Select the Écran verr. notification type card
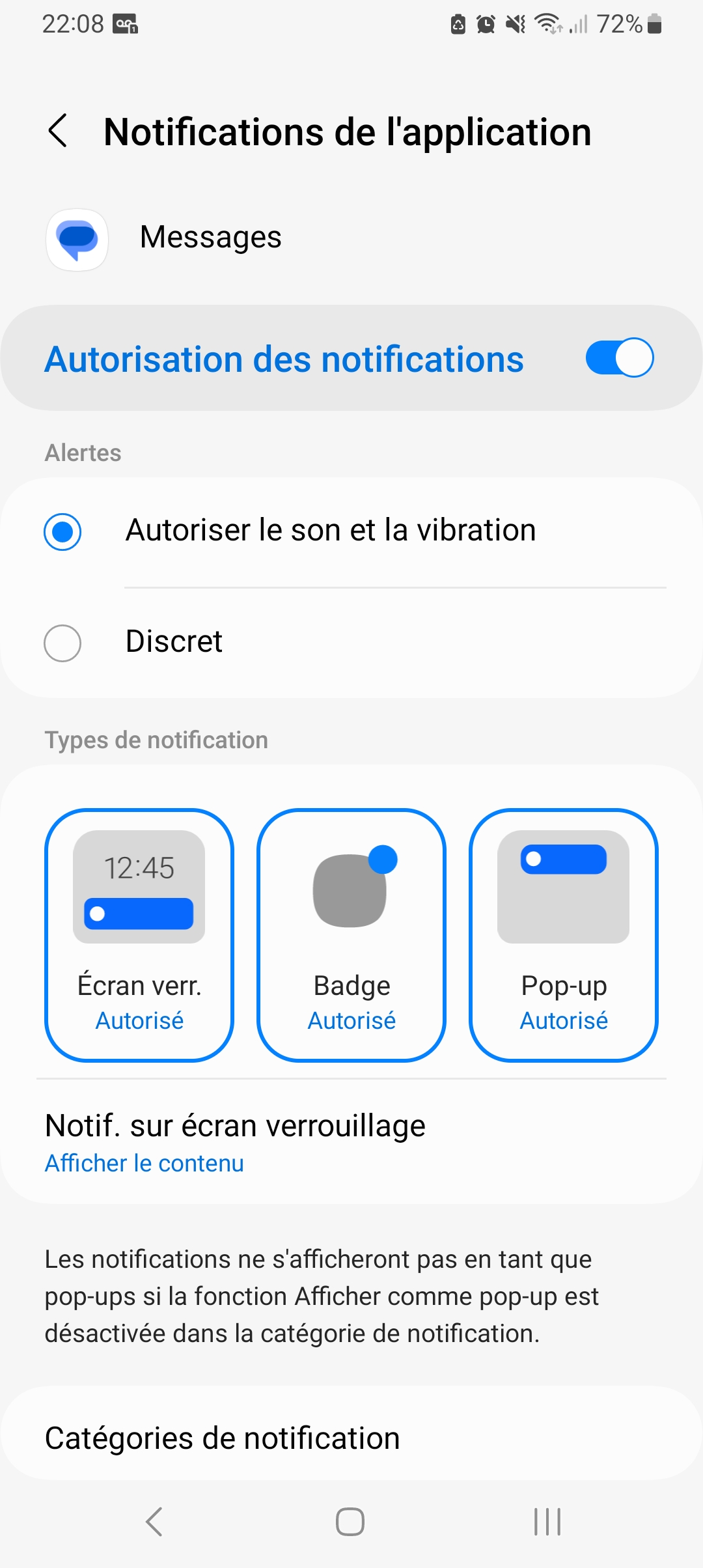This screenshot has height=1568, width=703. 138,934
